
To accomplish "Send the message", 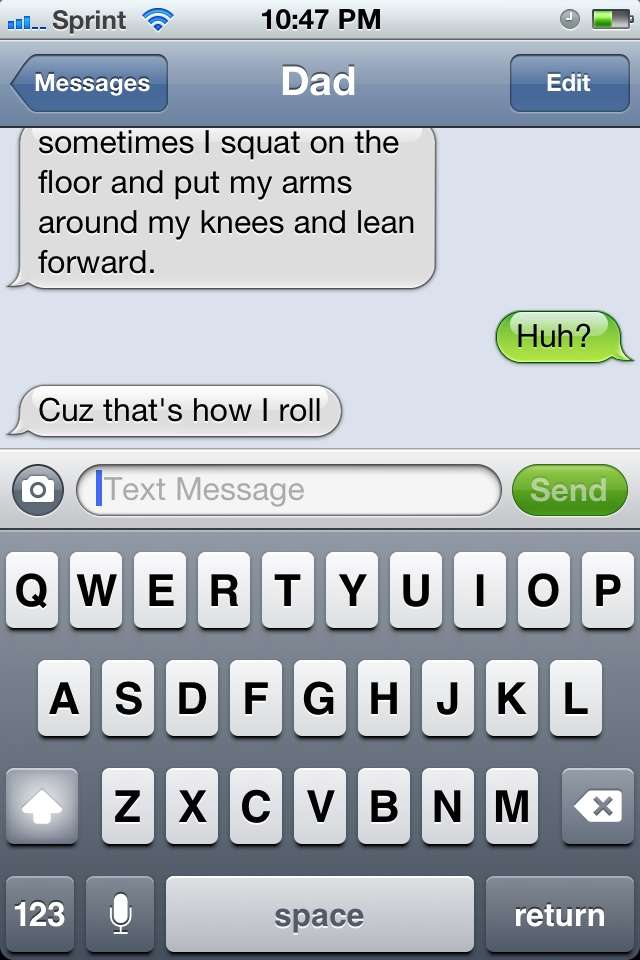I will coord(569,490).
